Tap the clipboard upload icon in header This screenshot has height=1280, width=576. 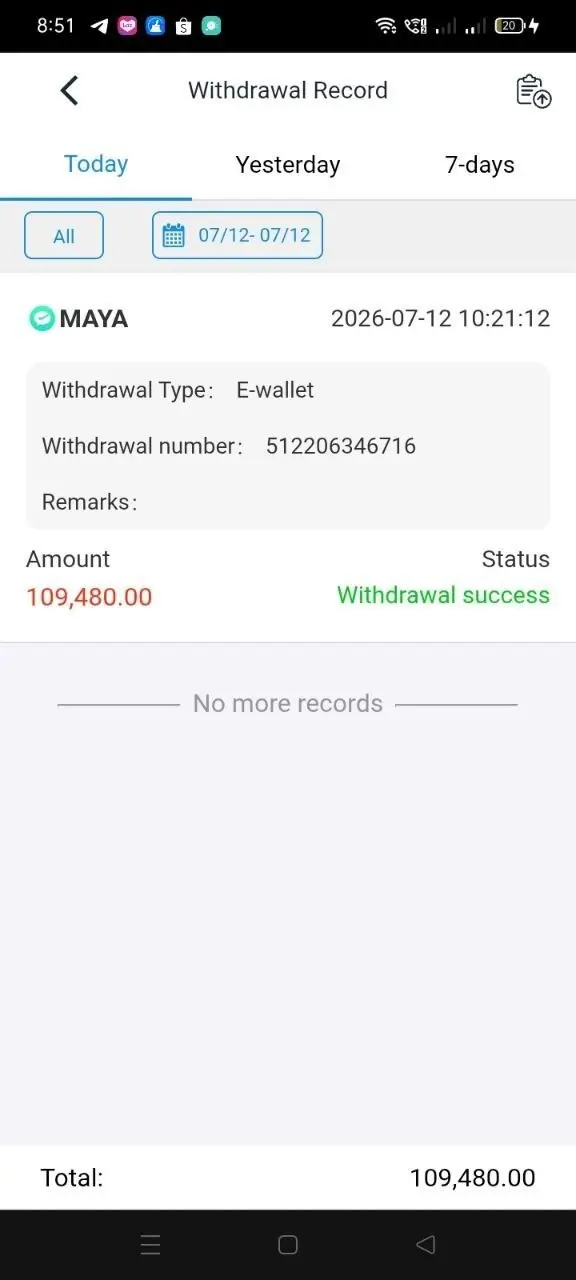tap(533, 91)
